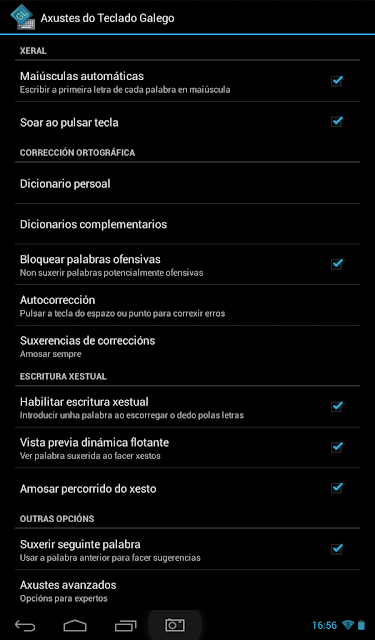The height and width of the screenshot is (640, 375).
Task: Open the recent apps button
Action: [125, 625]
